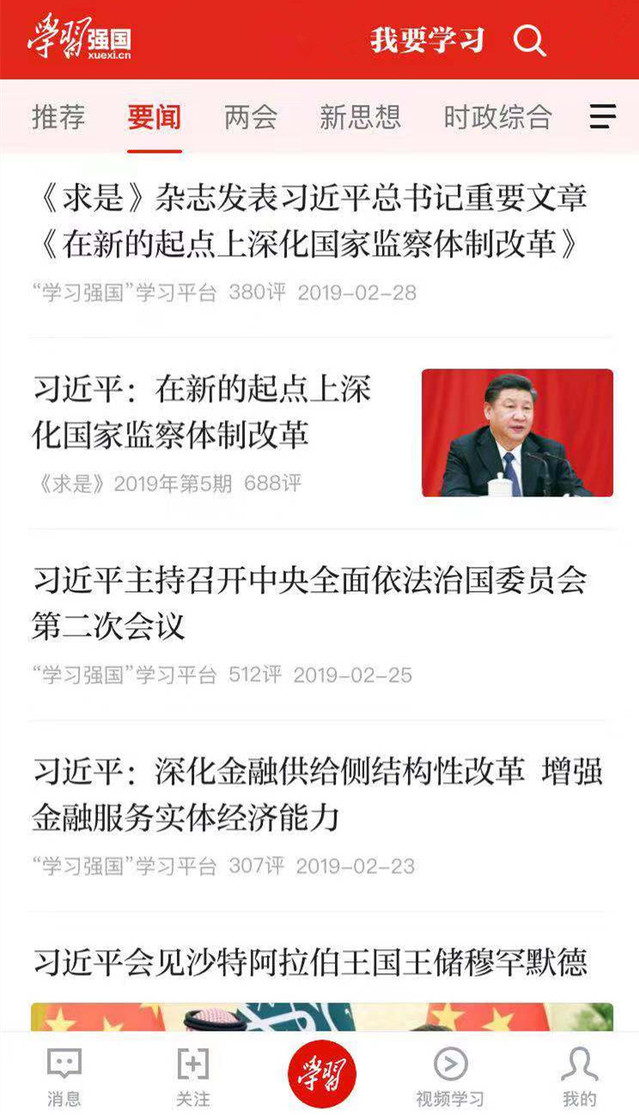The height and width of the screenshot is (1115, 639).
Task: Open the 新思想 tab
Action: click(x=360, y=117)
